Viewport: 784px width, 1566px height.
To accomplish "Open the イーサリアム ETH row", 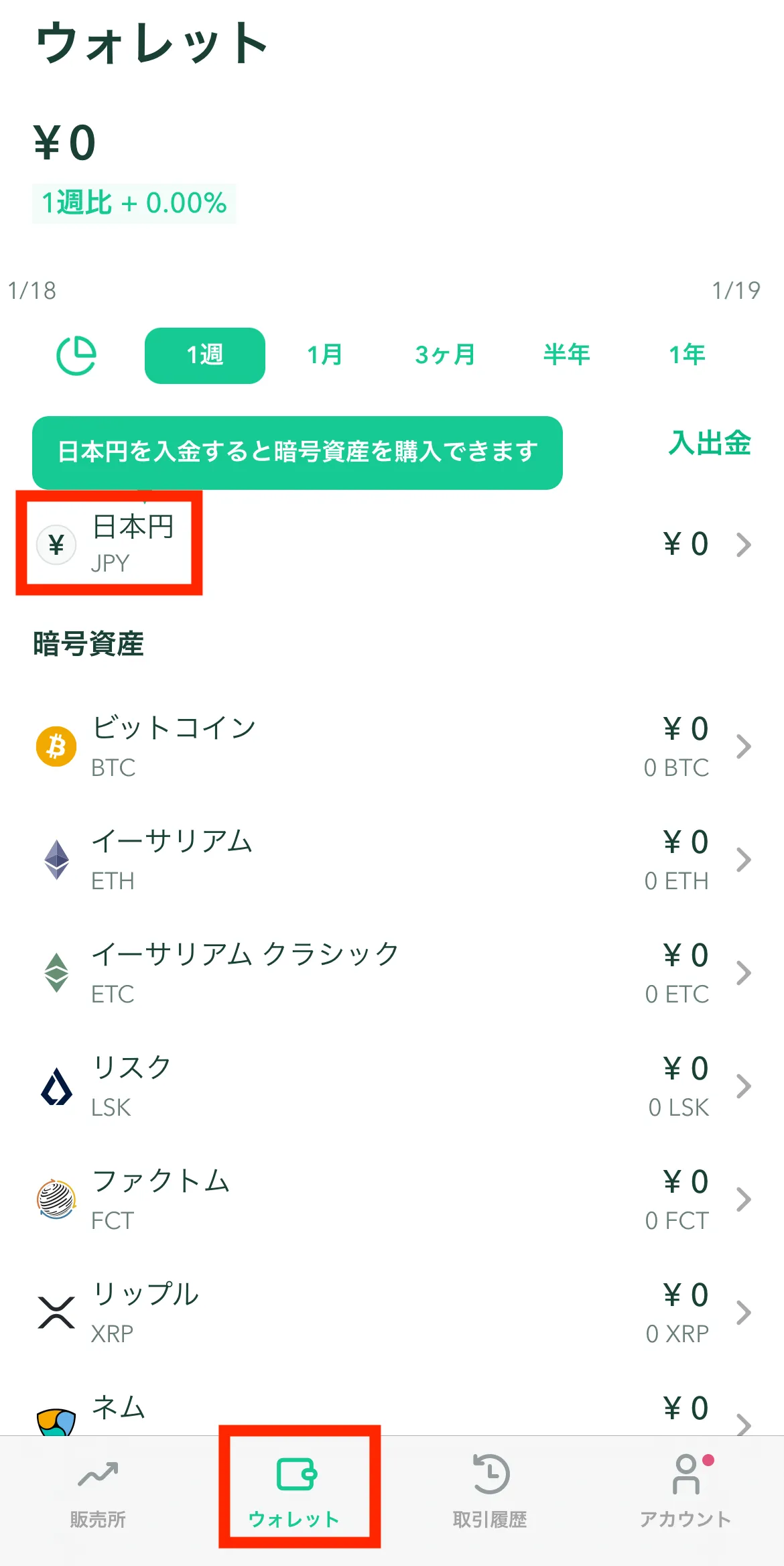I will 392,860.
